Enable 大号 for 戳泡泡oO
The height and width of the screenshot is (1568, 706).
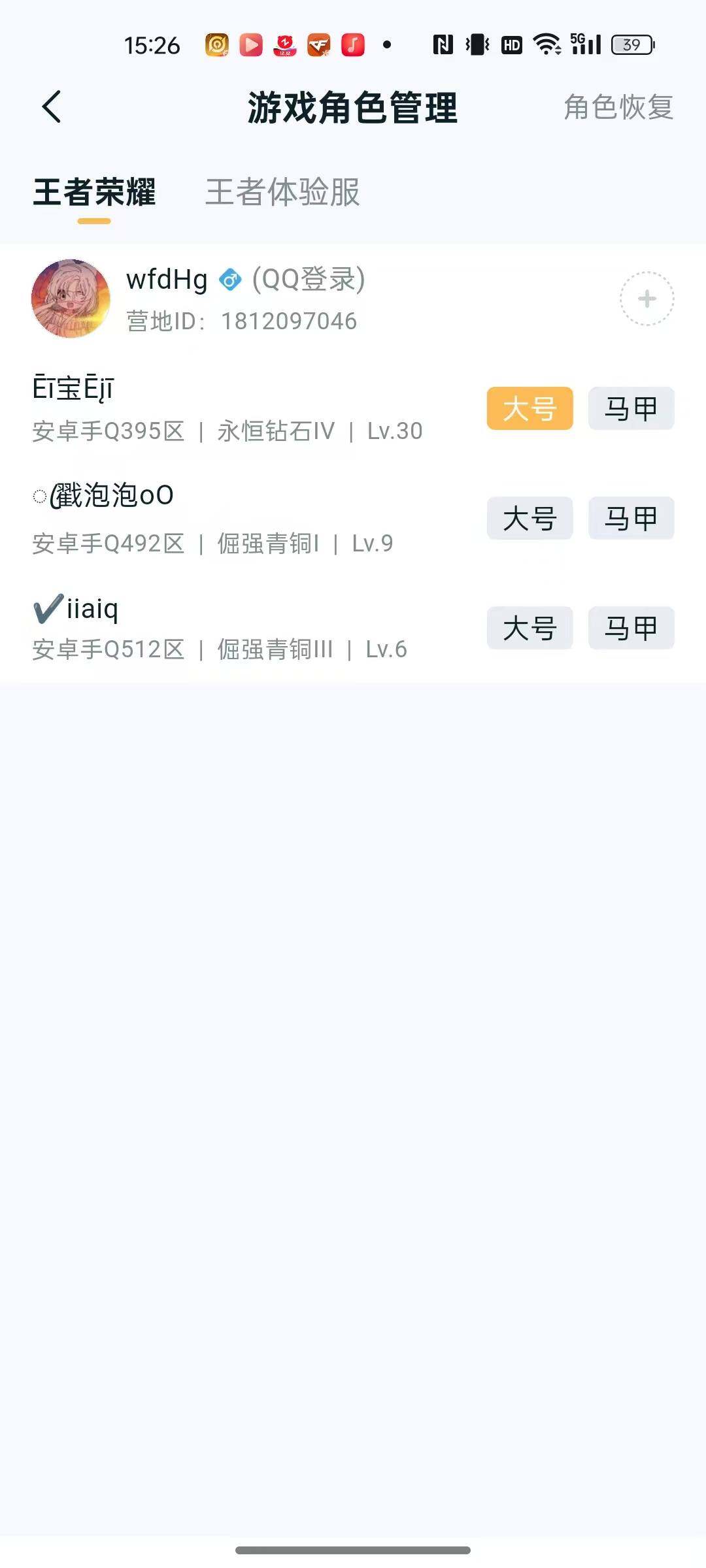[x=529, y=519]
